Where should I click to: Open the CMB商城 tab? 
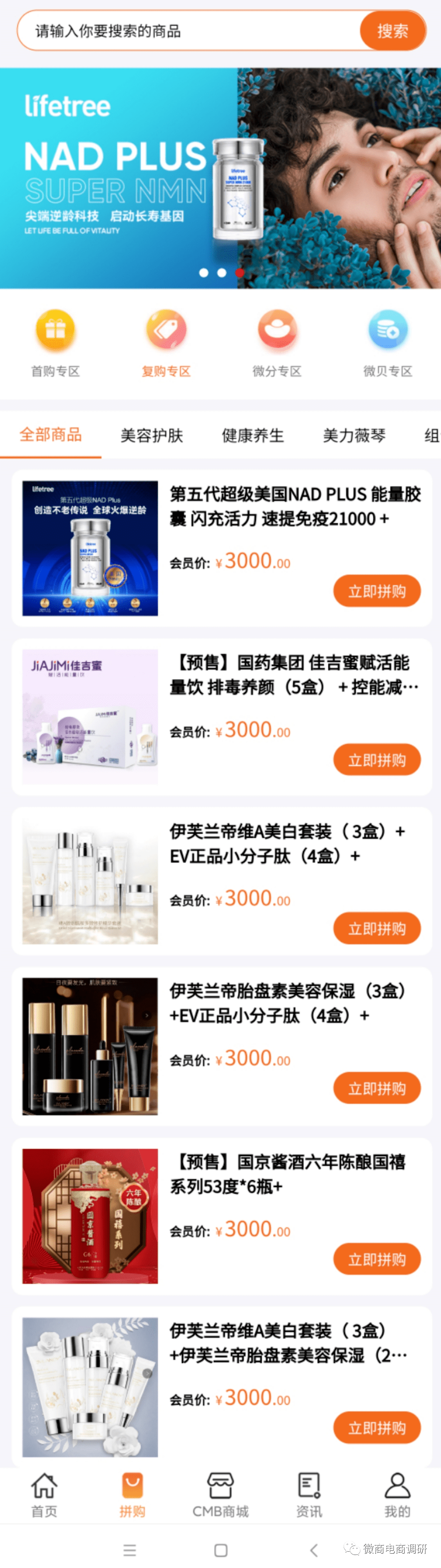(220, 1495)
